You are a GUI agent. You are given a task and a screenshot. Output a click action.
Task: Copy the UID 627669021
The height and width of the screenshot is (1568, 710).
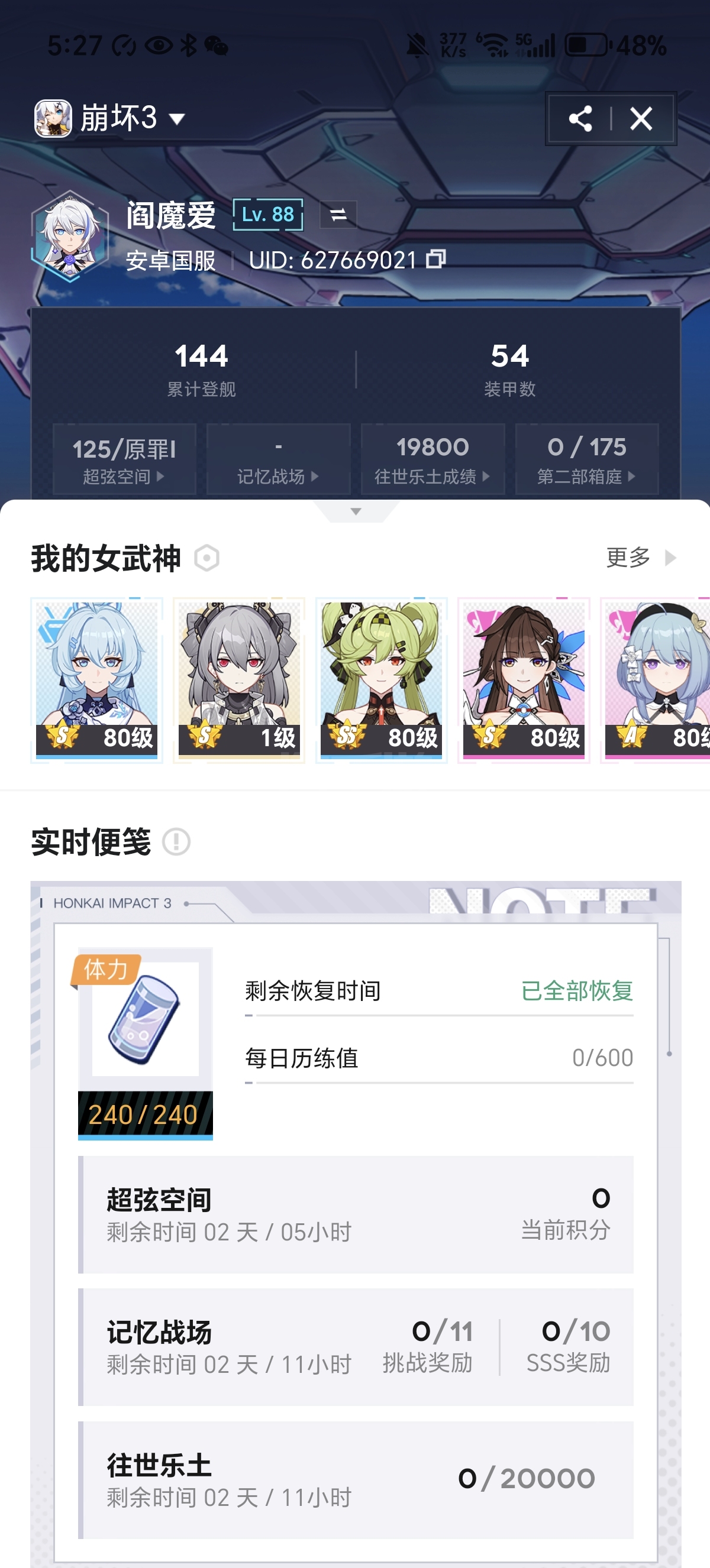click(x=436, y=260)
